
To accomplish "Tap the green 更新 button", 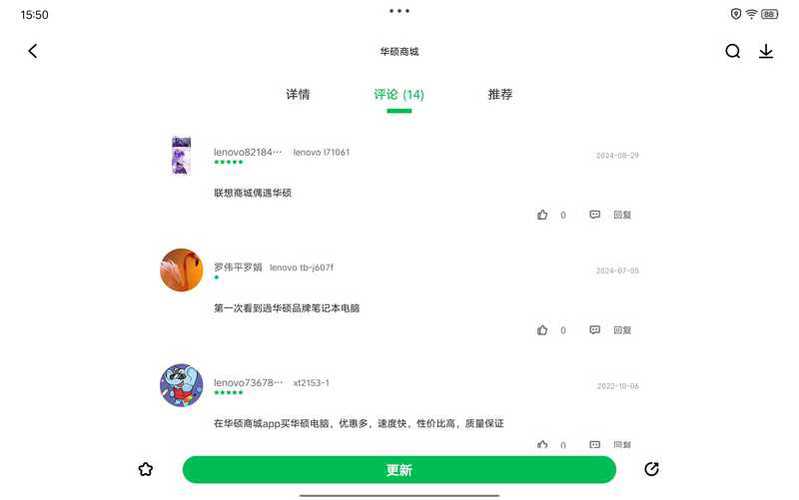I will point(399,470).
